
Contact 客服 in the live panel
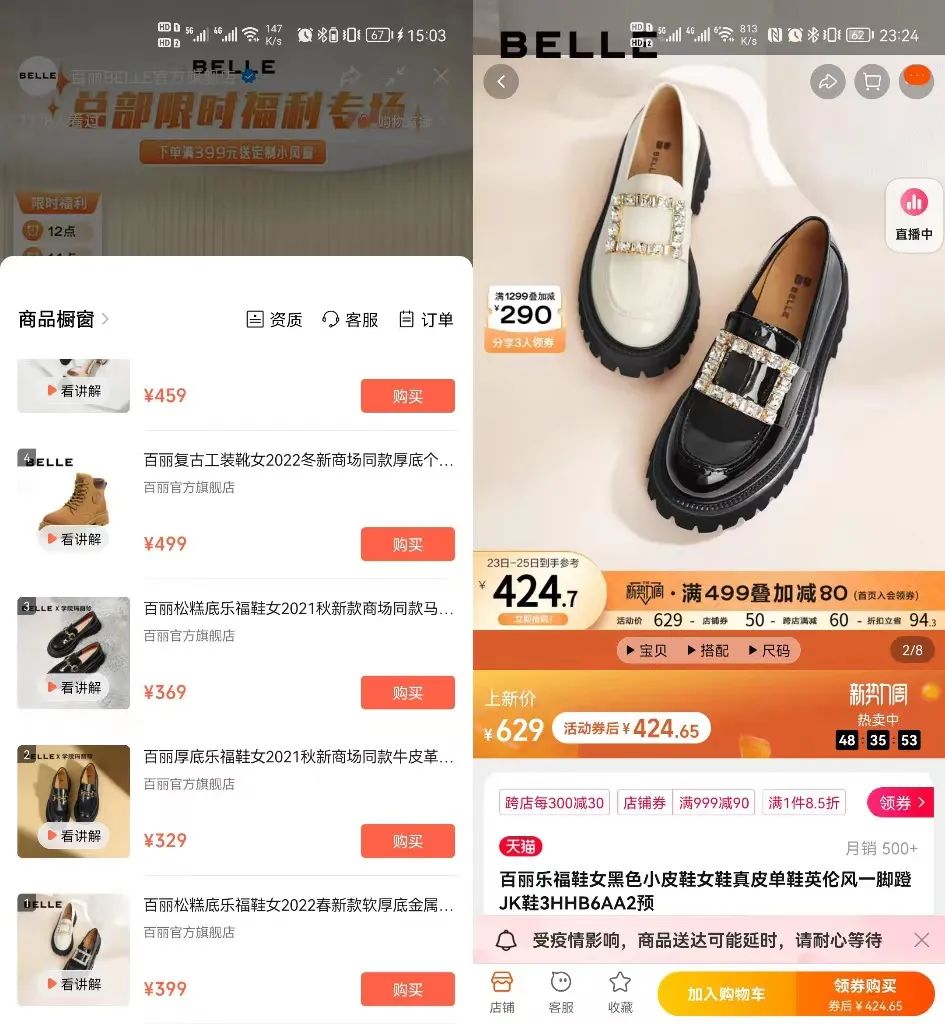pos(350,319)
